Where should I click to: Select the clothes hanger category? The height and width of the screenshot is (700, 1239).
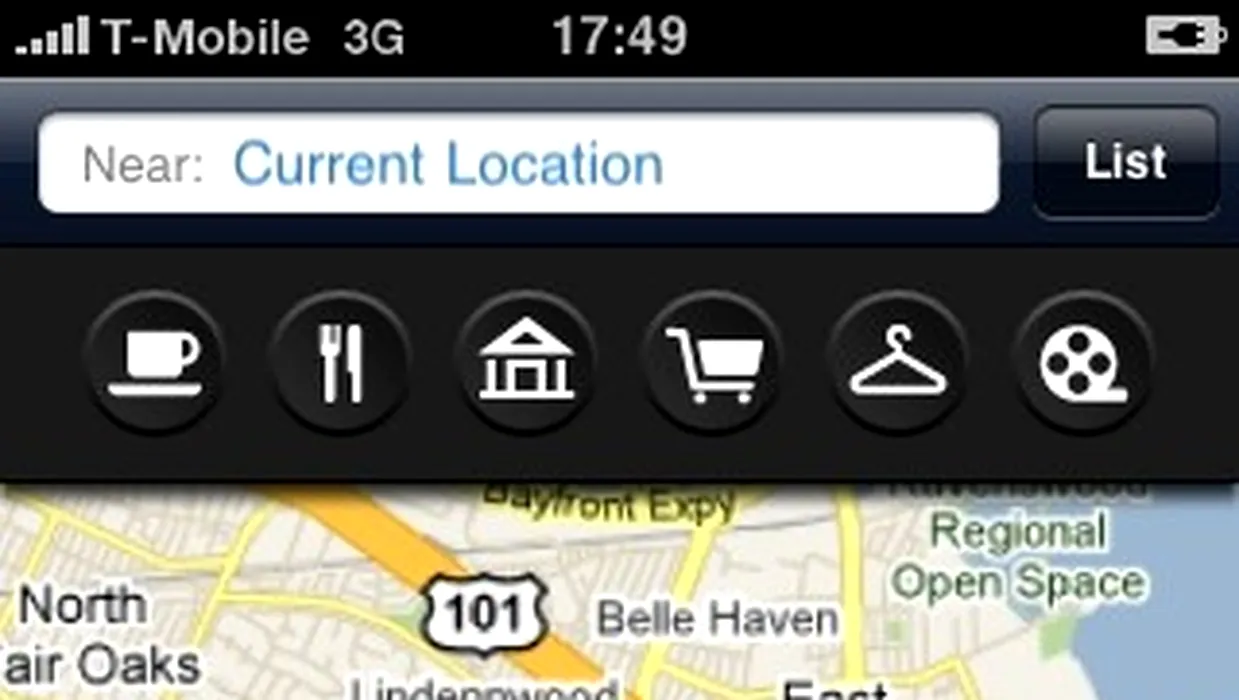(897, 362)
